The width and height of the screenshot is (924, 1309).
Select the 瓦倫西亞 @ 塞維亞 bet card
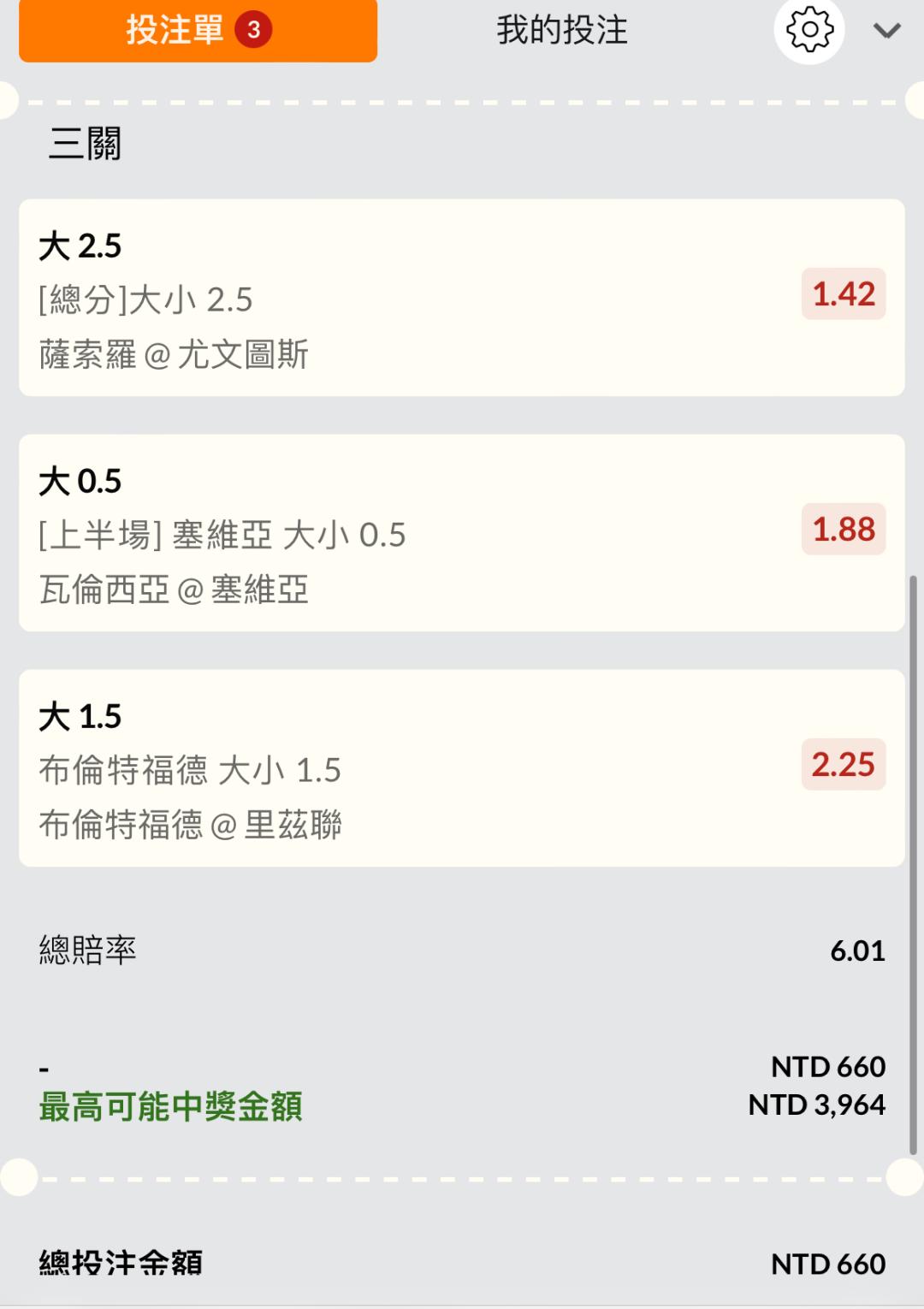411,533
